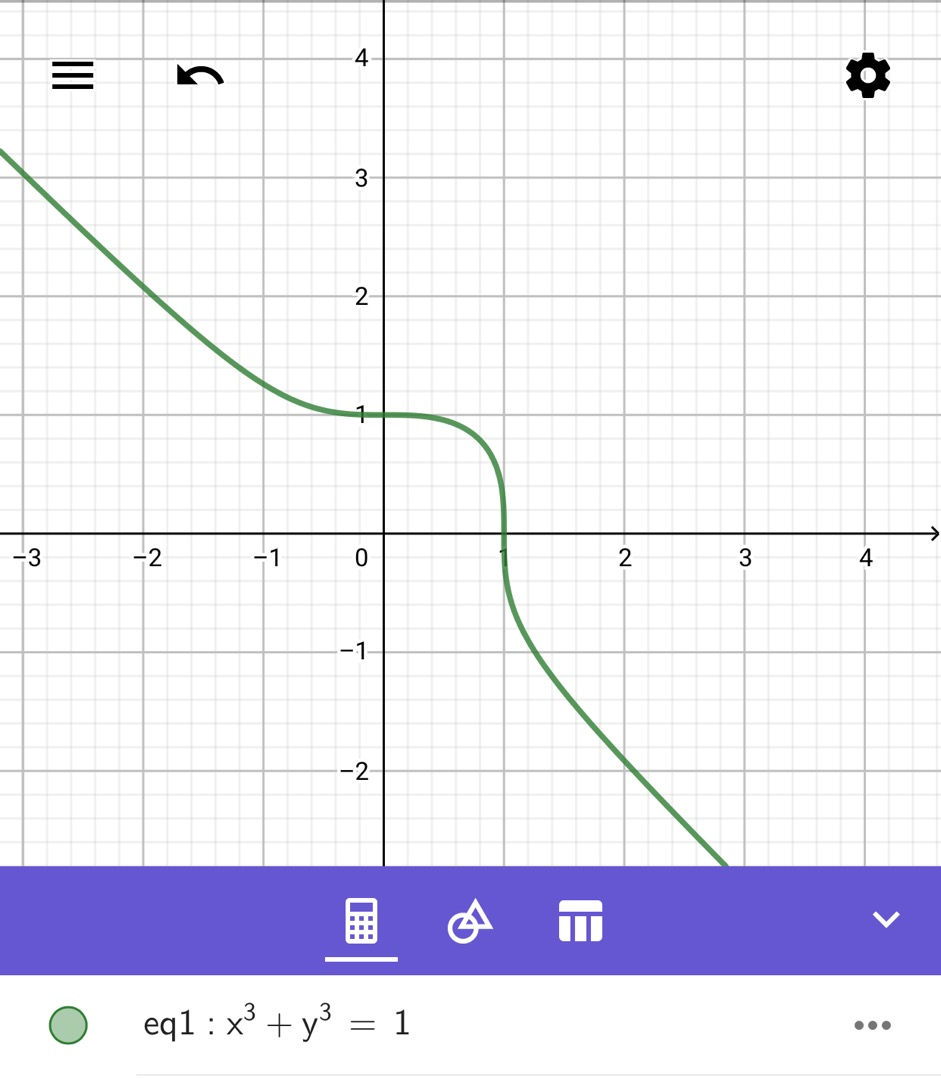Switch to the geometry Tools tab

pos(470,921)
